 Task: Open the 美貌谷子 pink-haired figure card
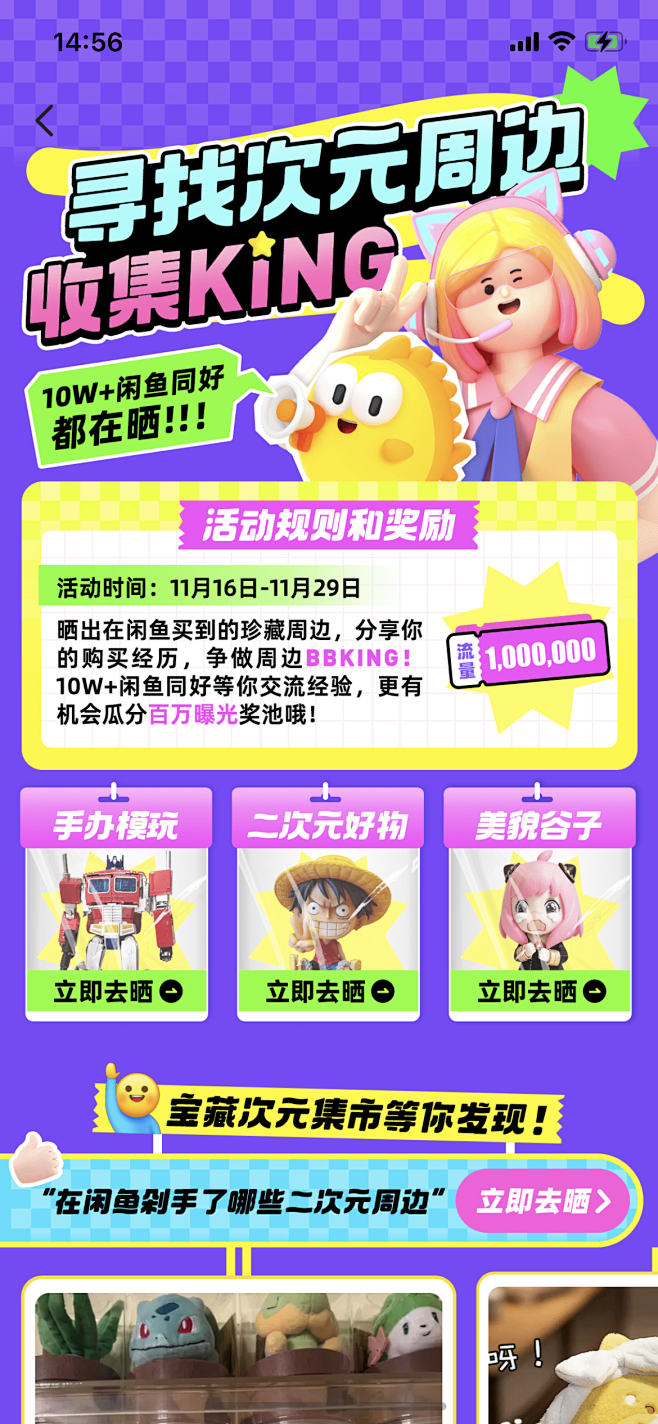(540, 904)
